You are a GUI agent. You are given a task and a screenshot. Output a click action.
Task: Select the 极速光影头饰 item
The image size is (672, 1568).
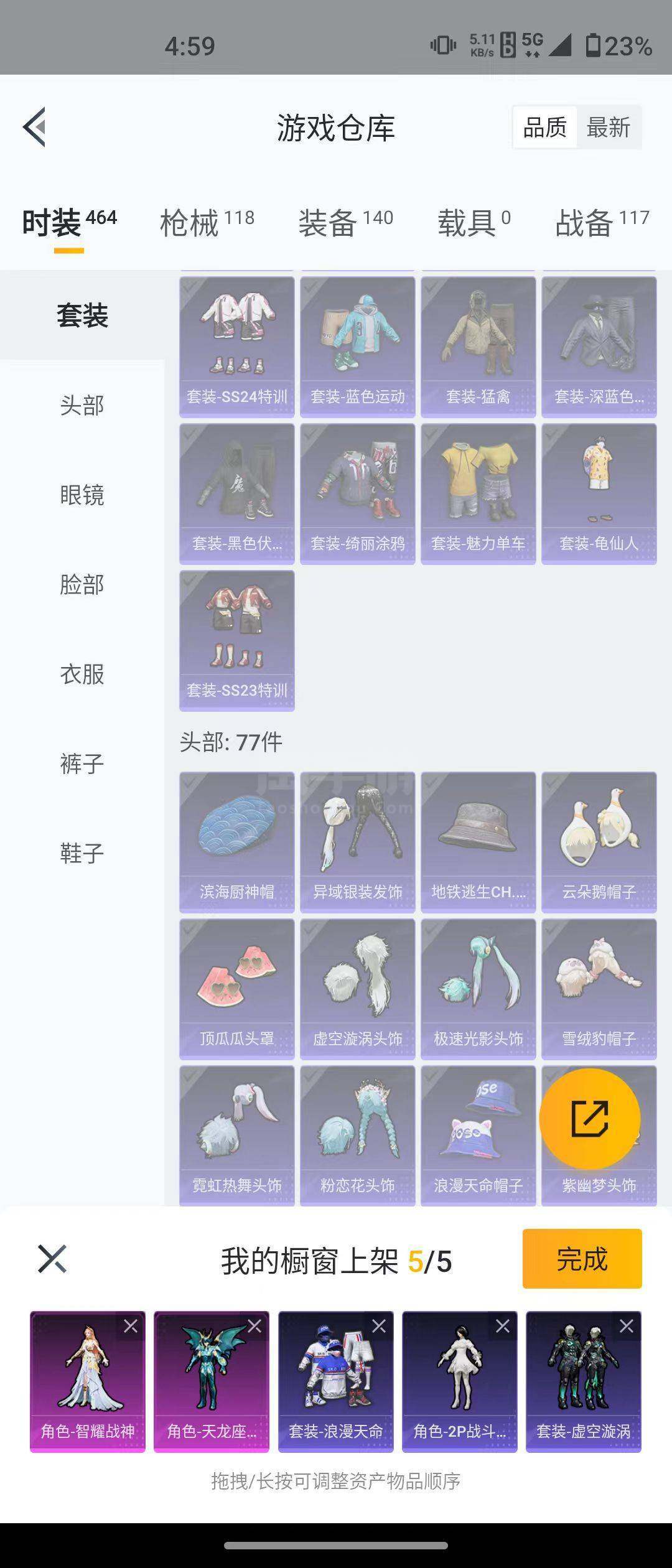click(x=478, y=989)
